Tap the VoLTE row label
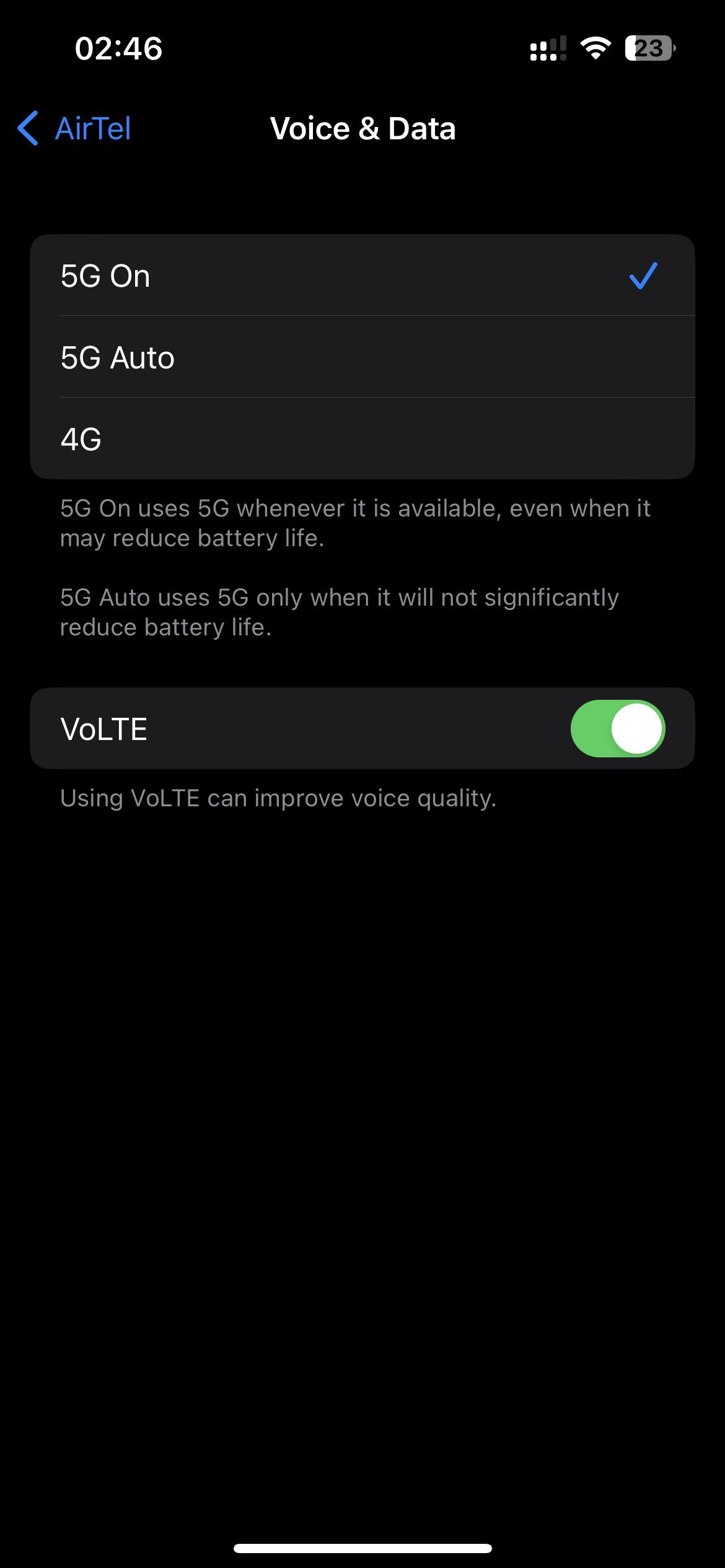The image size is (725, 1568). tap(103, 728)
